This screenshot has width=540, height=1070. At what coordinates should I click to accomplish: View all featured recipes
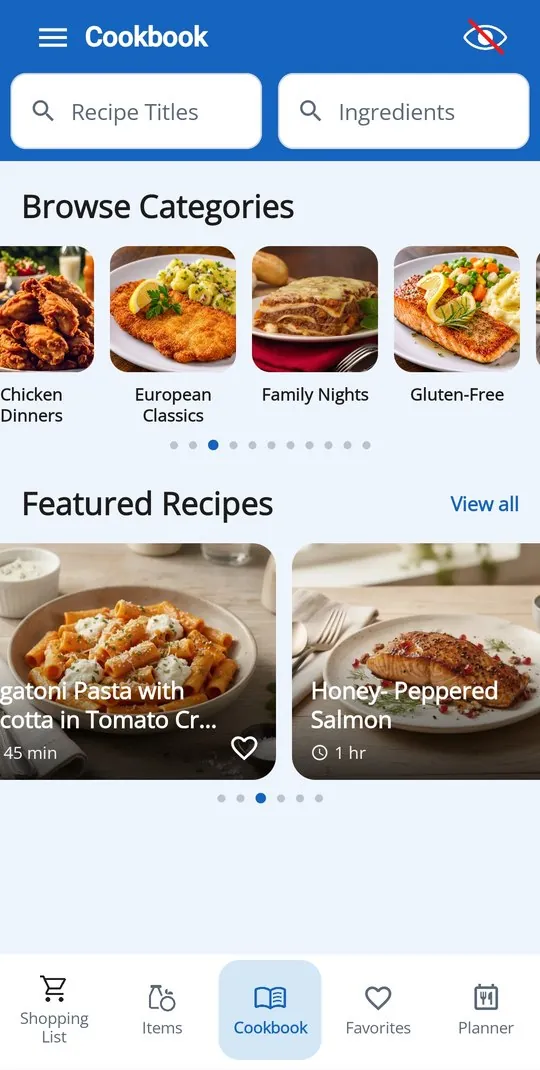[485, 504]
